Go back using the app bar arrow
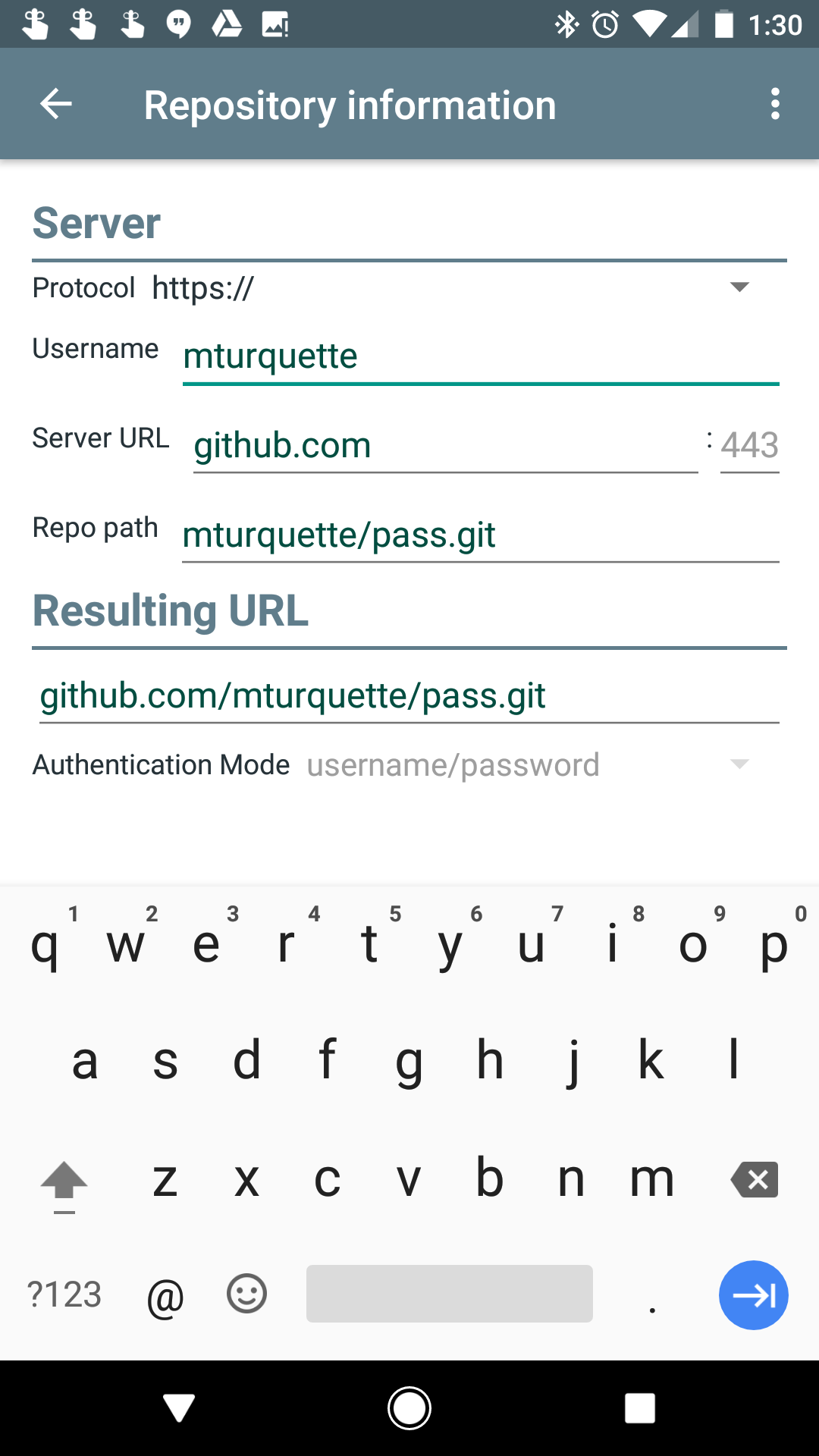Viewport: 819px width, 1456px height. [x=56, y=104]
